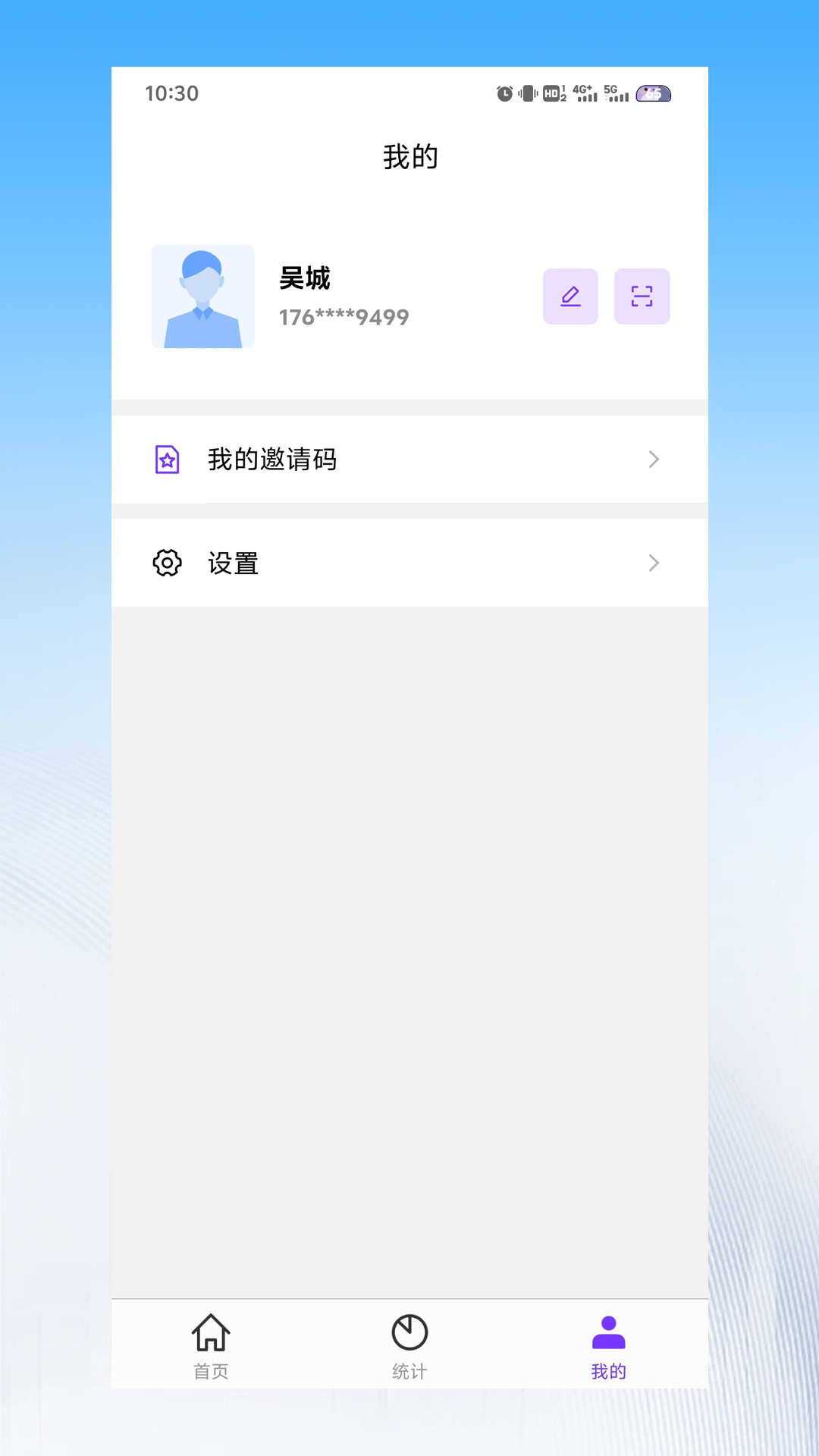Tap the vibration mode status icon
Viewport: 819px width, 1456px height.
tap(526, 93)
